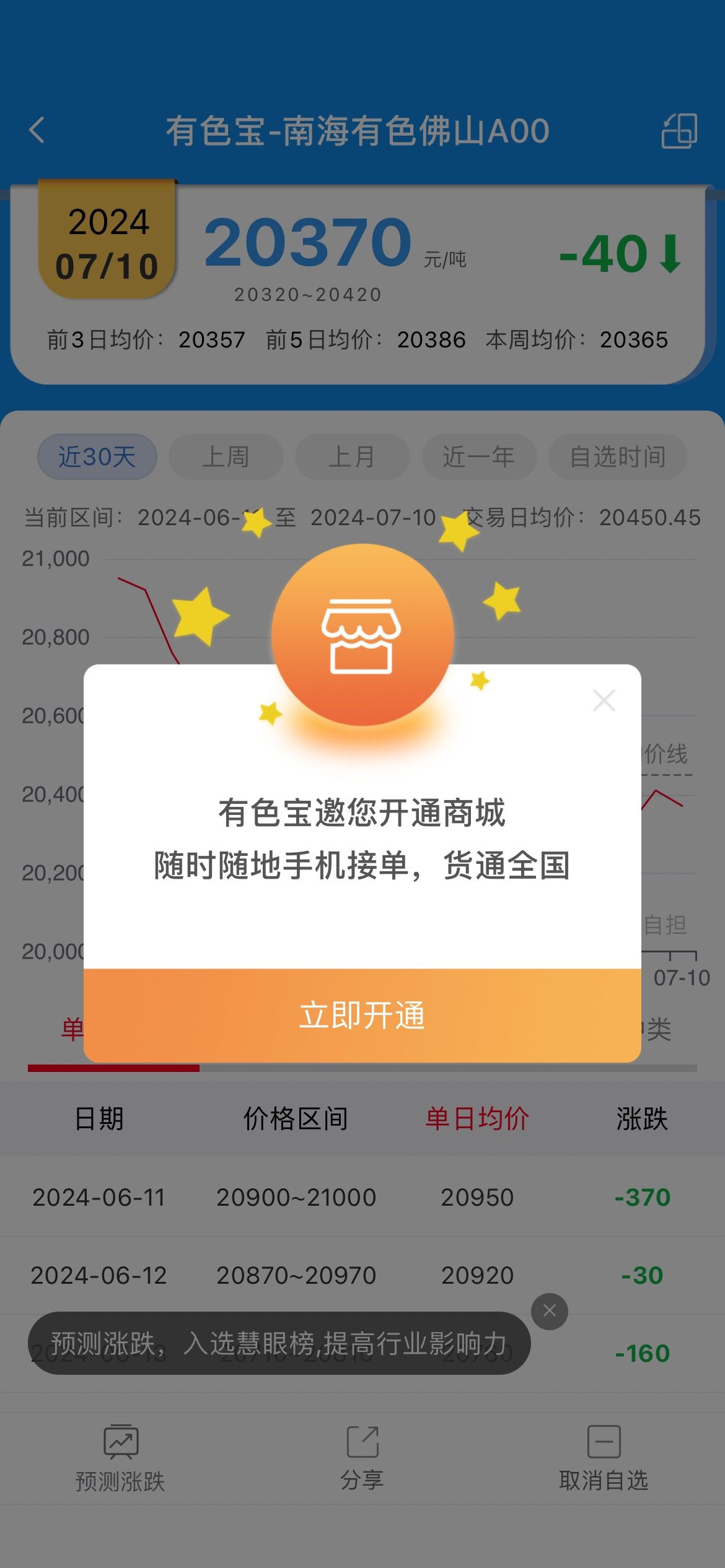Close the mall invitation popup

point(604,700)
